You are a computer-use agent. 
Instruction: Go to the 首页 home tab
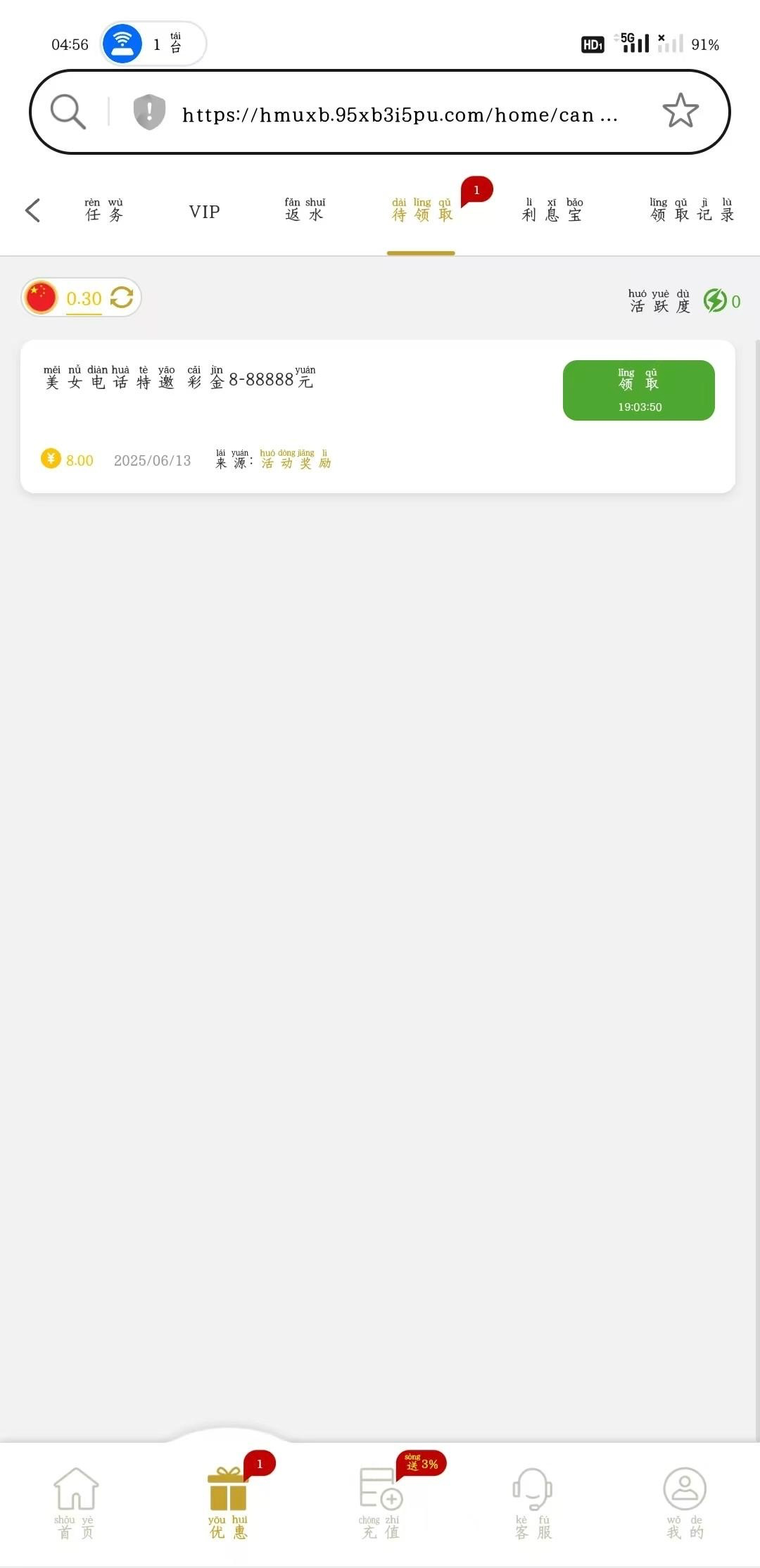tap(75, 1503)
